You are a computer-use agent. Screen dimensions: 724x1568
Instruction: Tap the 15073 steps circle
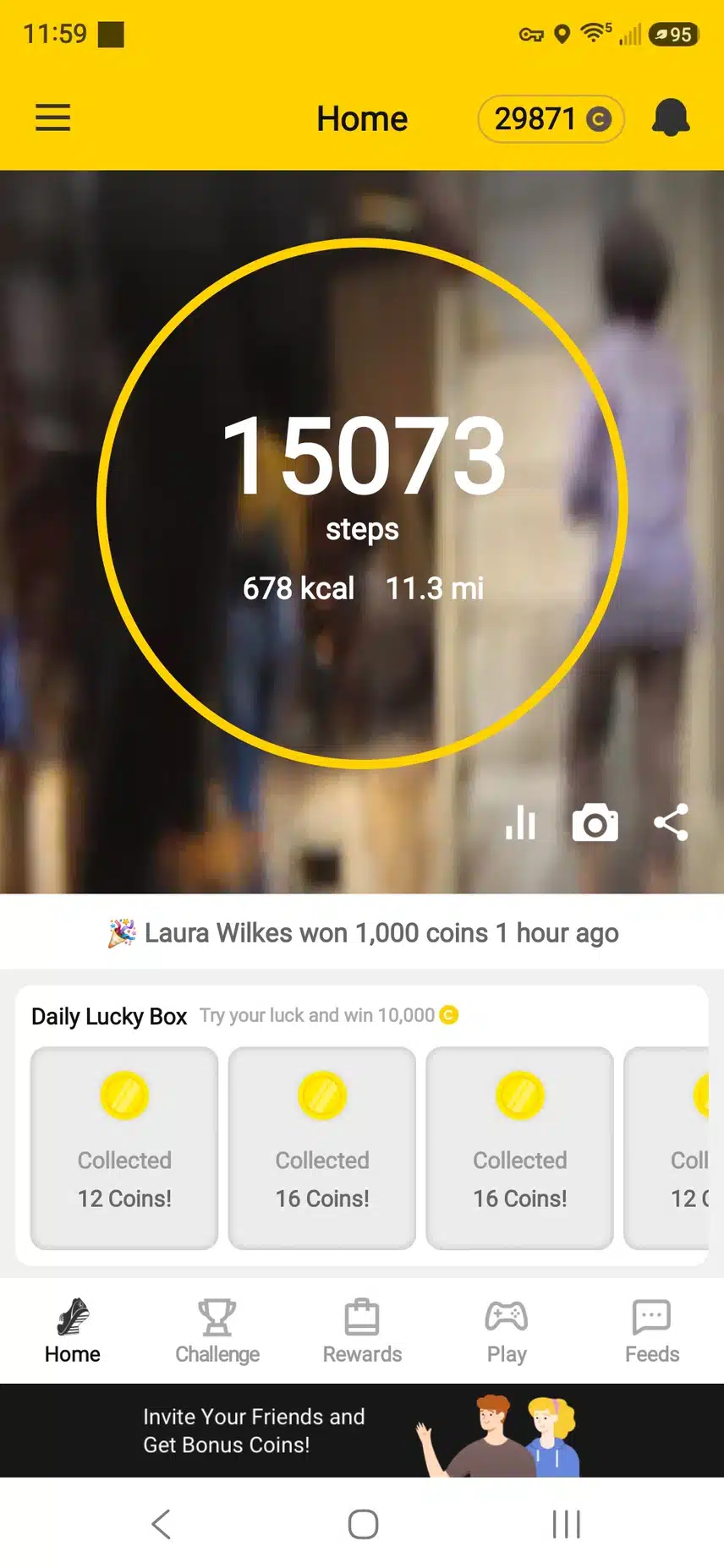point(363,504)
